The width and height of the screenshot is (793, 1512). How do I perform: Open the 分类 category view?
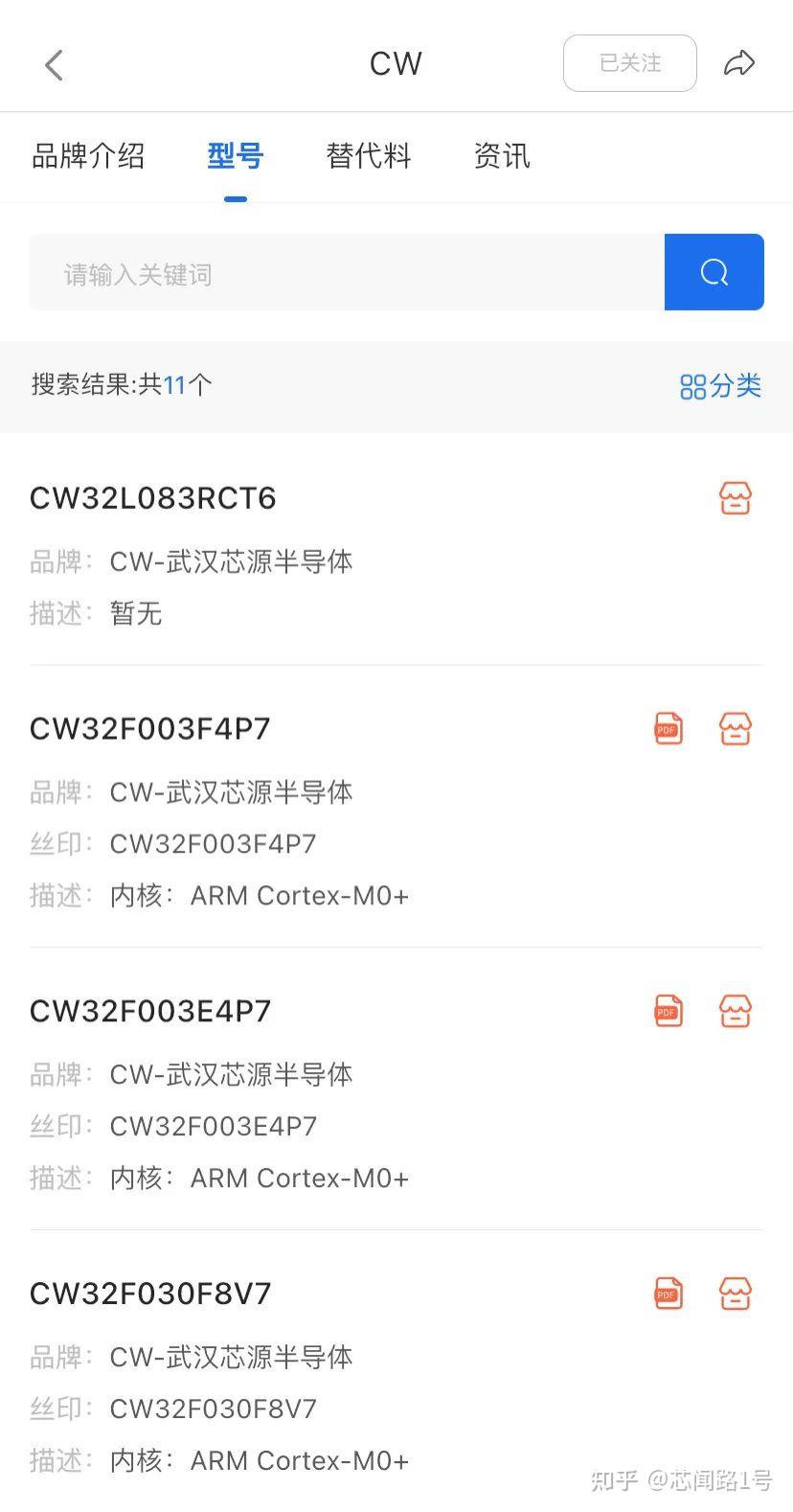tap(720, 386)
